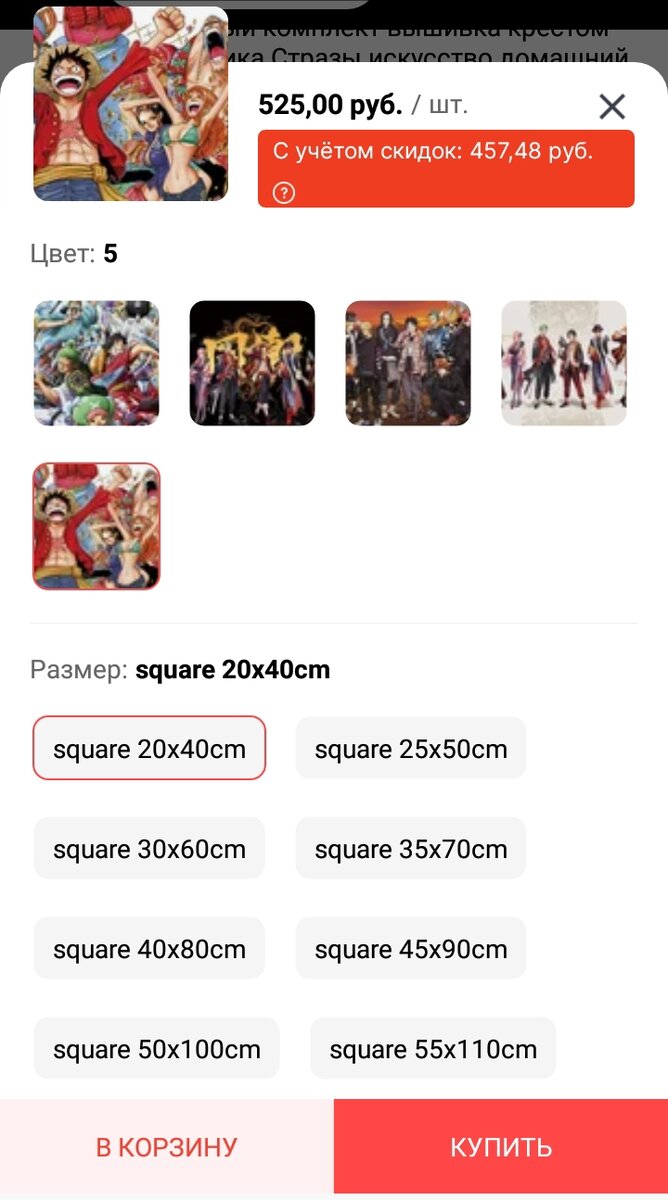The width and height of the screenshot is (668, 1200).
Task: Choose size square 20x40cm
Action: tap(149, 748)
